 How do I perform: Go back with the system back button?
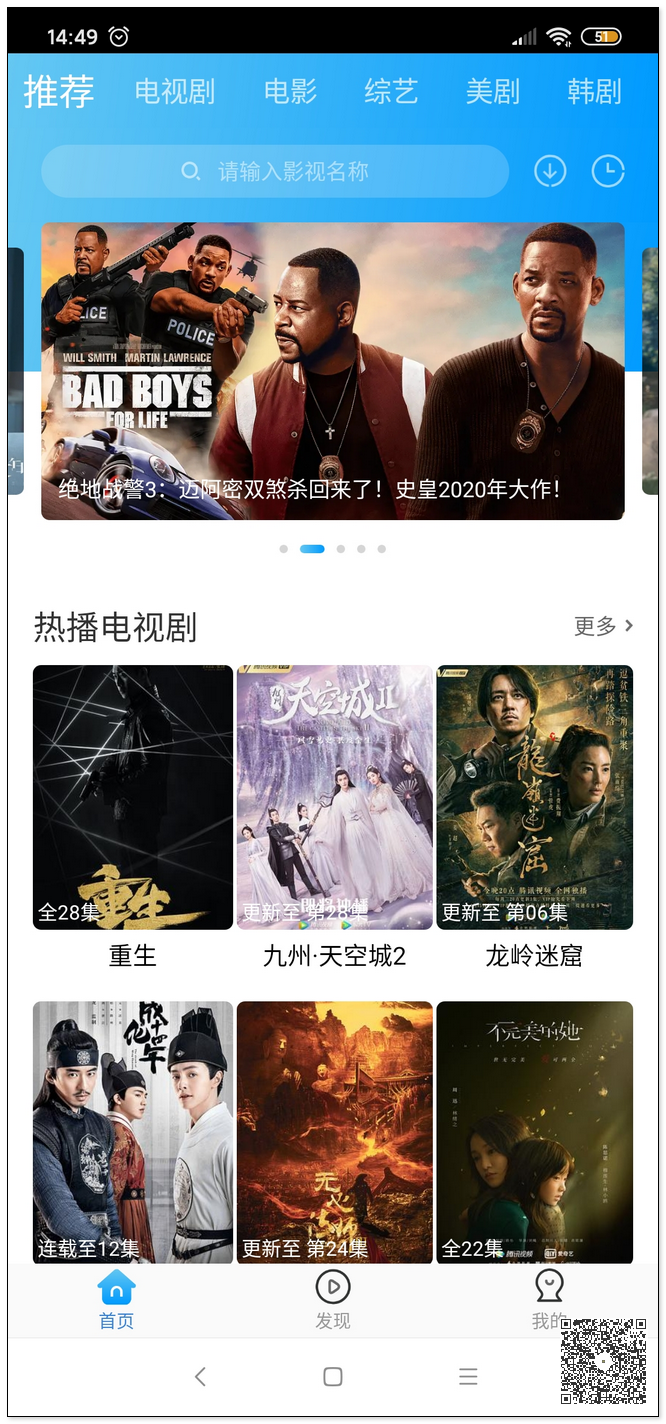coord(200,1377)
